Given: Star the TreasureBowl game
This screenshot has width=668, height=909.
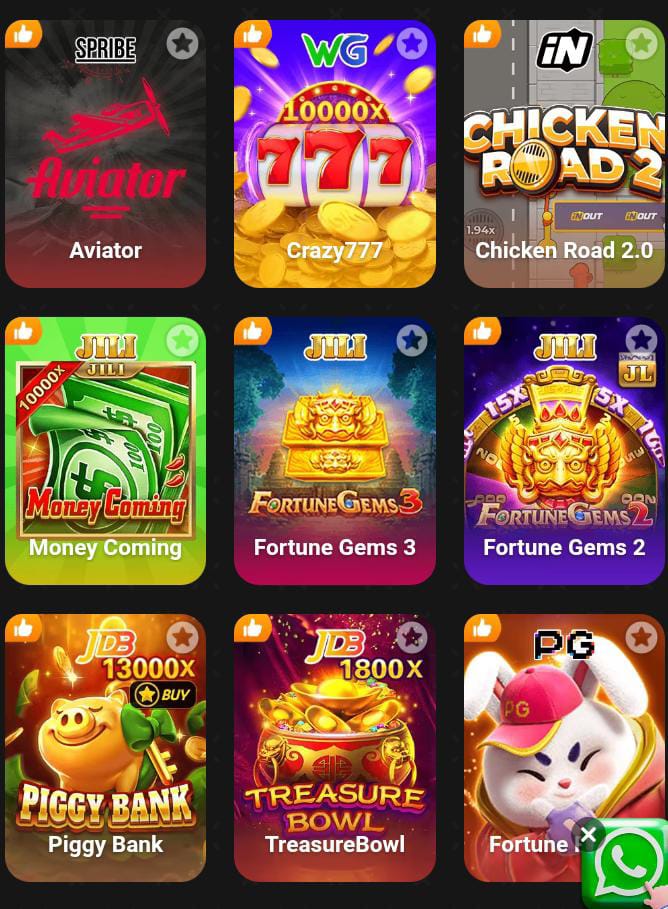Looking at the screenshot, I should click(412, 637).
